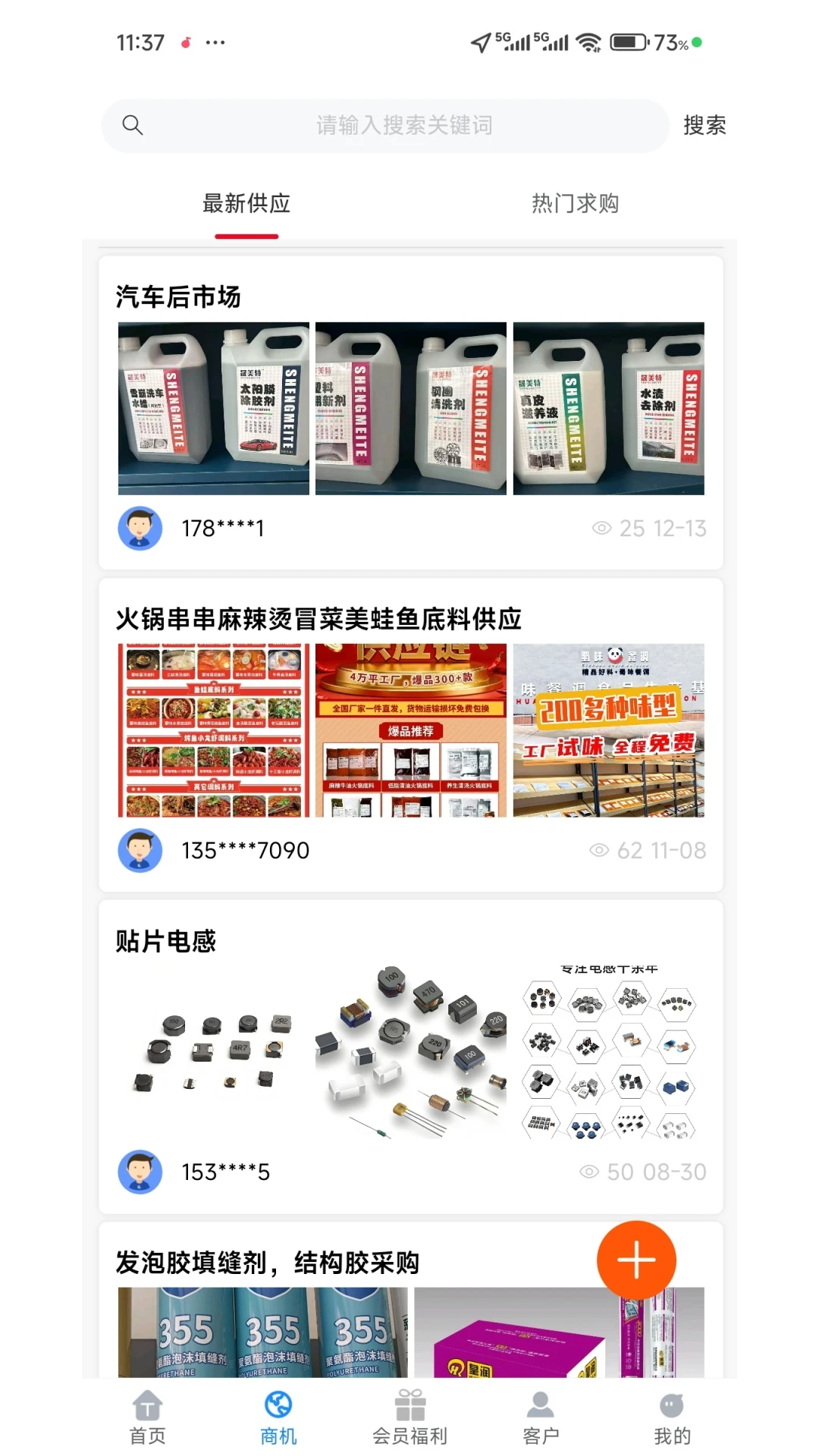
Task: Tap the 搜索 button
Action: [704, 125]
